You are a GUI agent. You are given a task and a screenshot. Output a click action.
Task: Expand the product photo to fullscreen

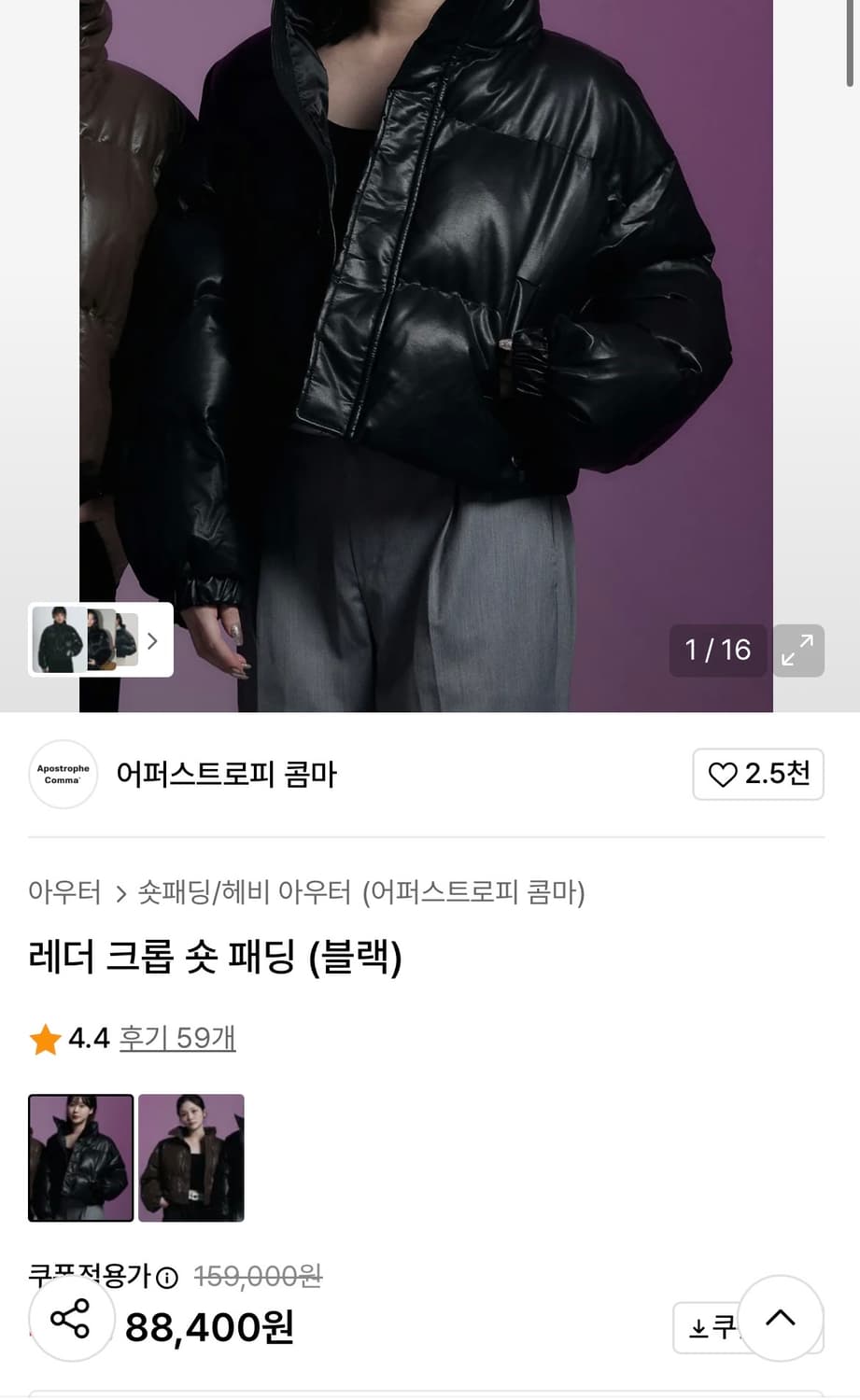[x=797, y=651]
